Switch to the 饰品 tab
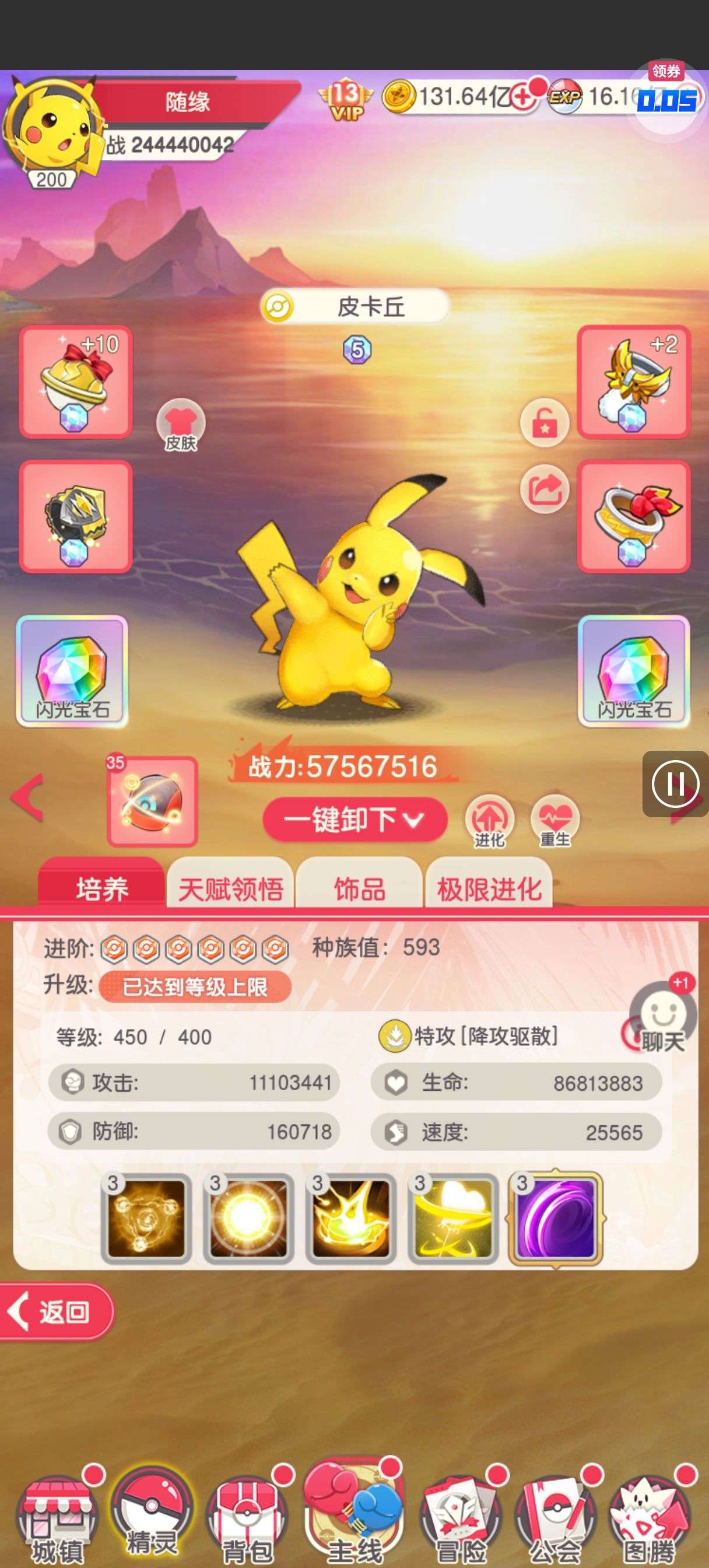 click(x=359, y=888)
